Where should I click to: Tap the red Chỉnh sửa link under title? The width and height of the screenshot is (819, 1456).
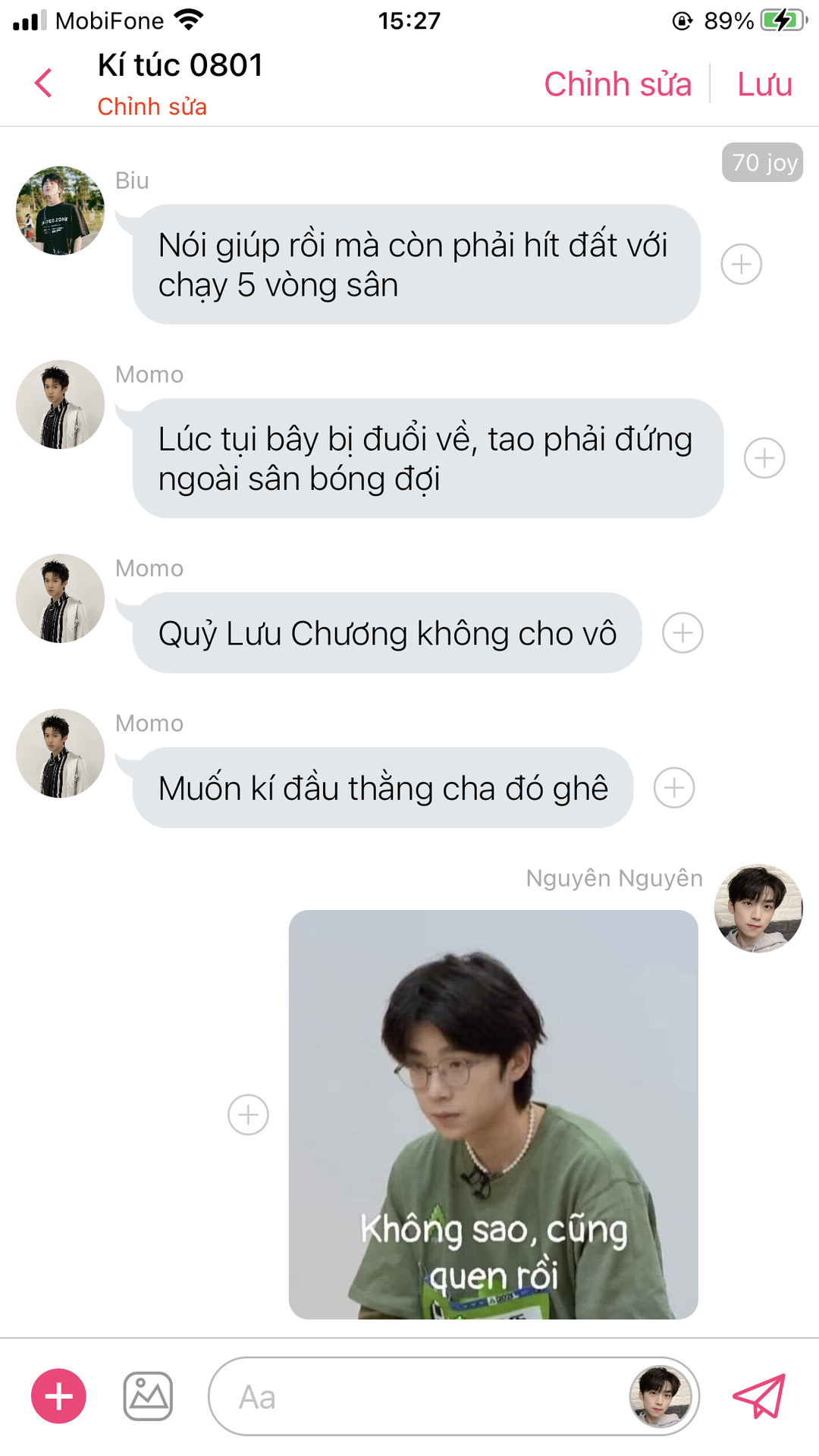[x=152, y=107]
